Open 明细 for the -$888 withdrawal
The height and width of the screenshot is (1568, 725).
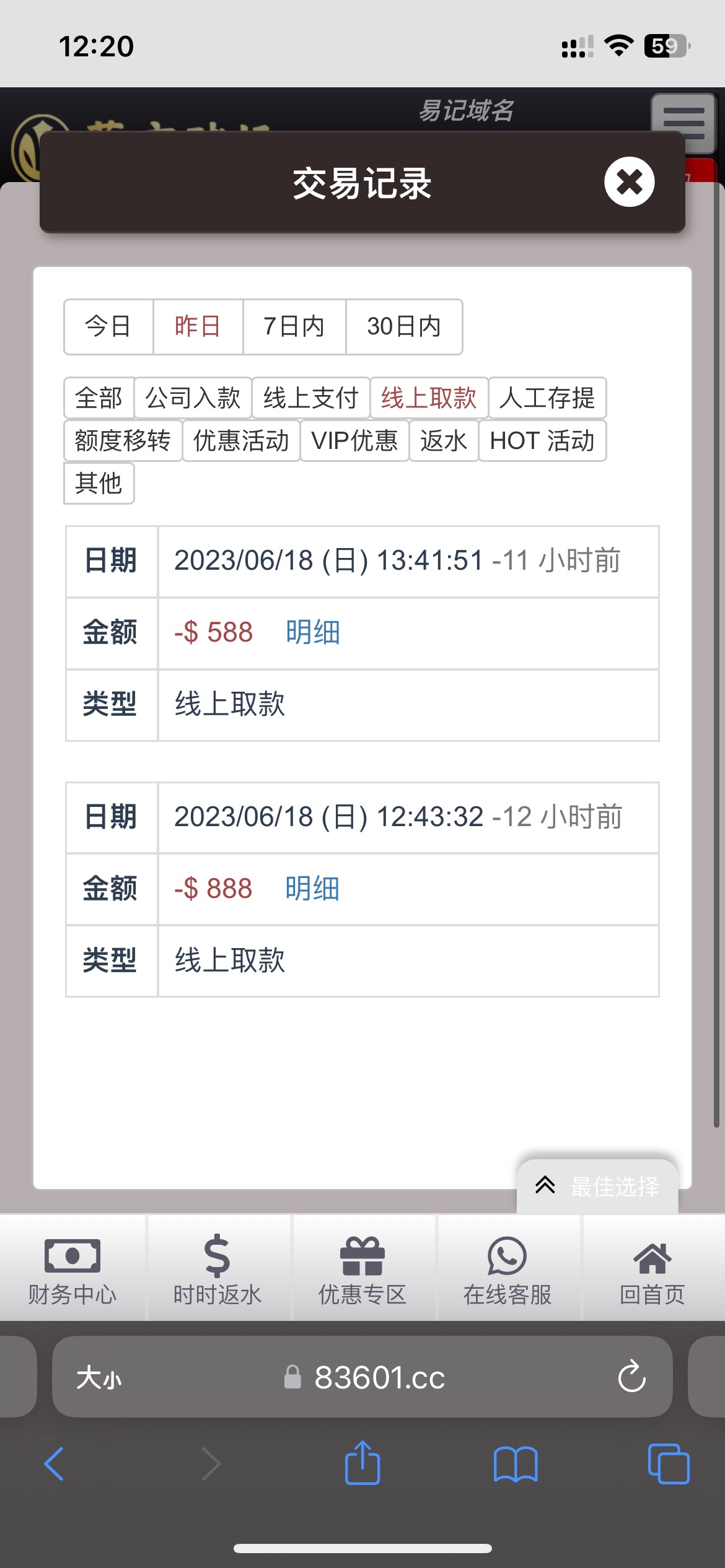tap(312, 889)
